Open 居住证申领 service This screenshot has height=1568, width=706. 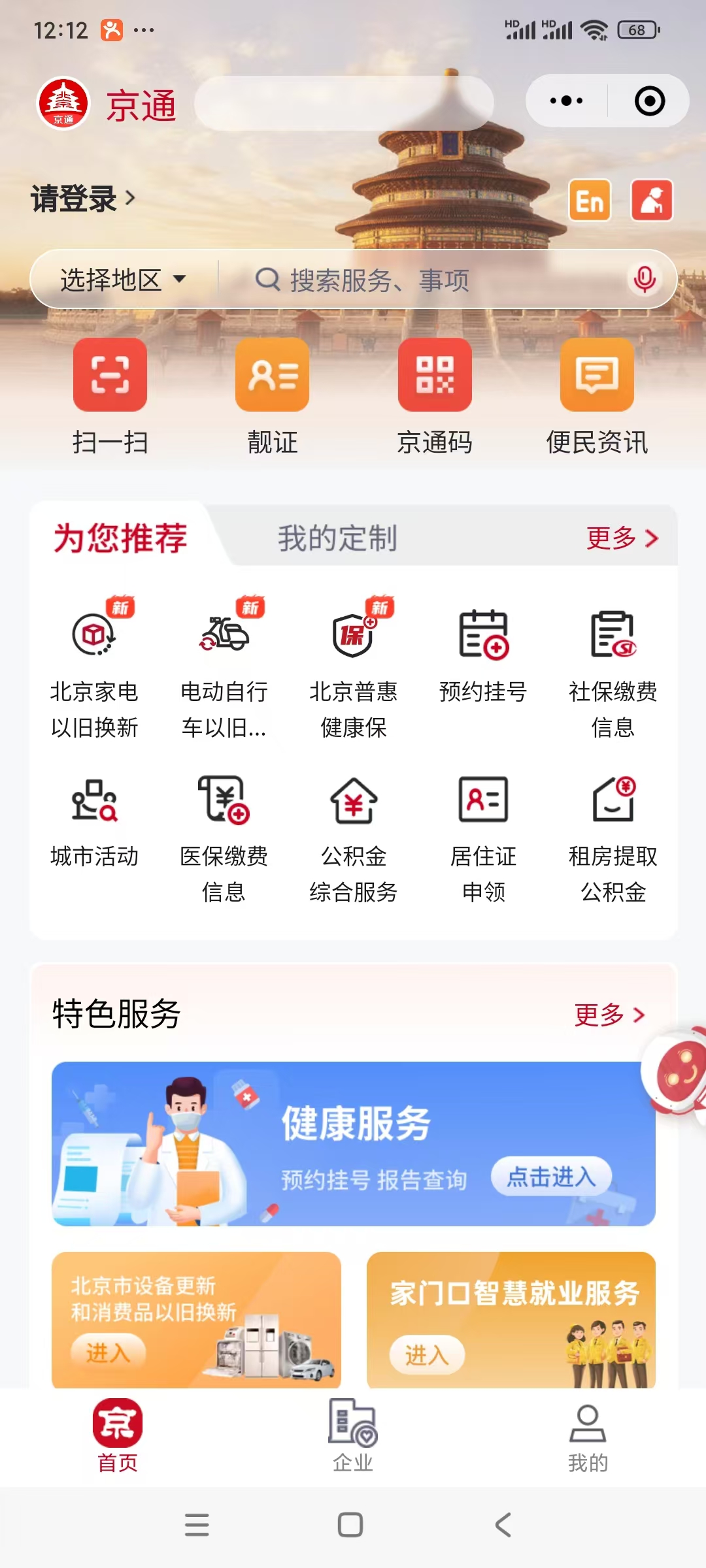(483, 836)
